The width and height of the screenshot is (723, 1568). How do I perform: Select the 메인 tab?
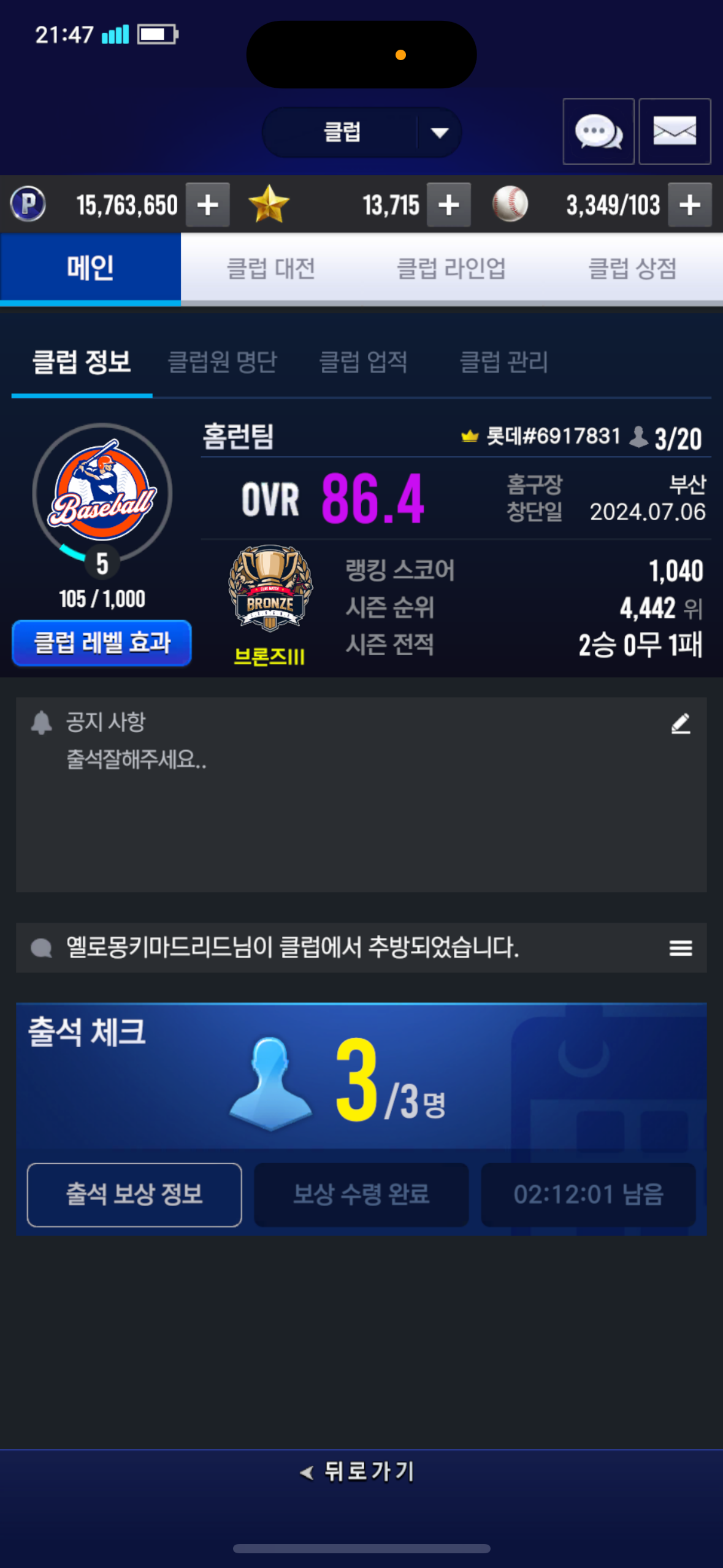(90, 269)
